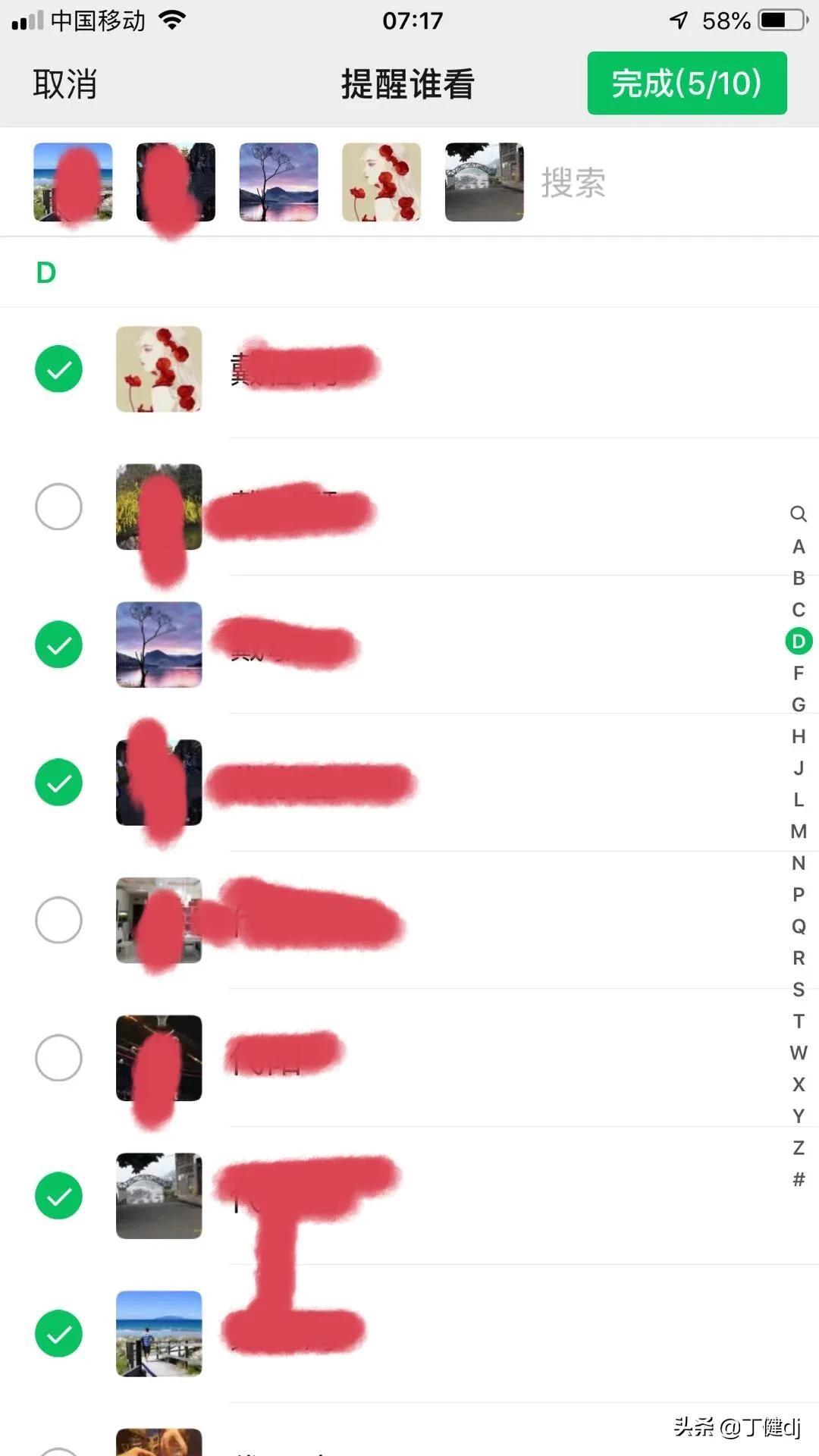Jump to letter M in the index
This screenshot has height=1456, width=819.
799,831
